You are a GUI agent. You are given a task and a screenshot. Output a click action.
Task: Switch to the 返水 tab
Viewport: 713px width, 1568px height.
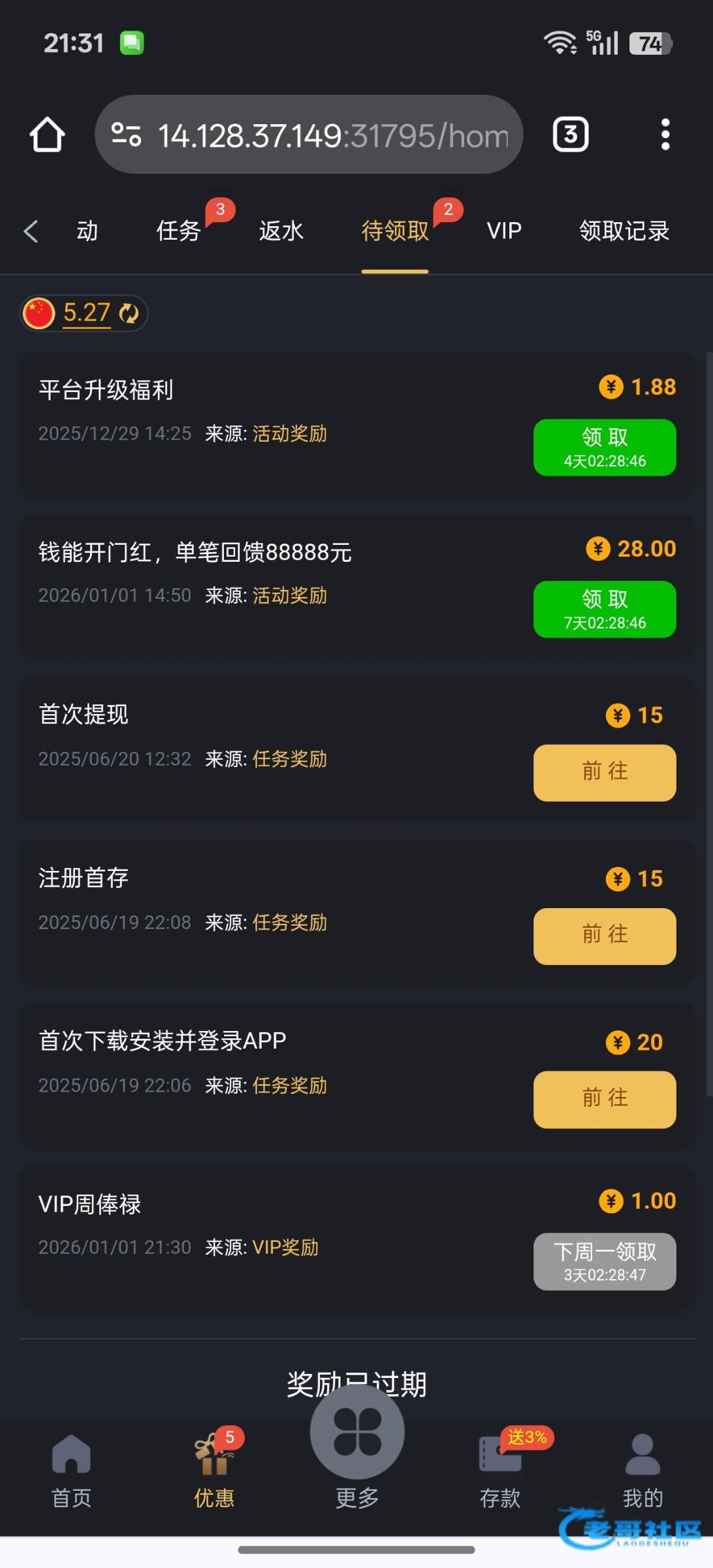coord(281,231)
